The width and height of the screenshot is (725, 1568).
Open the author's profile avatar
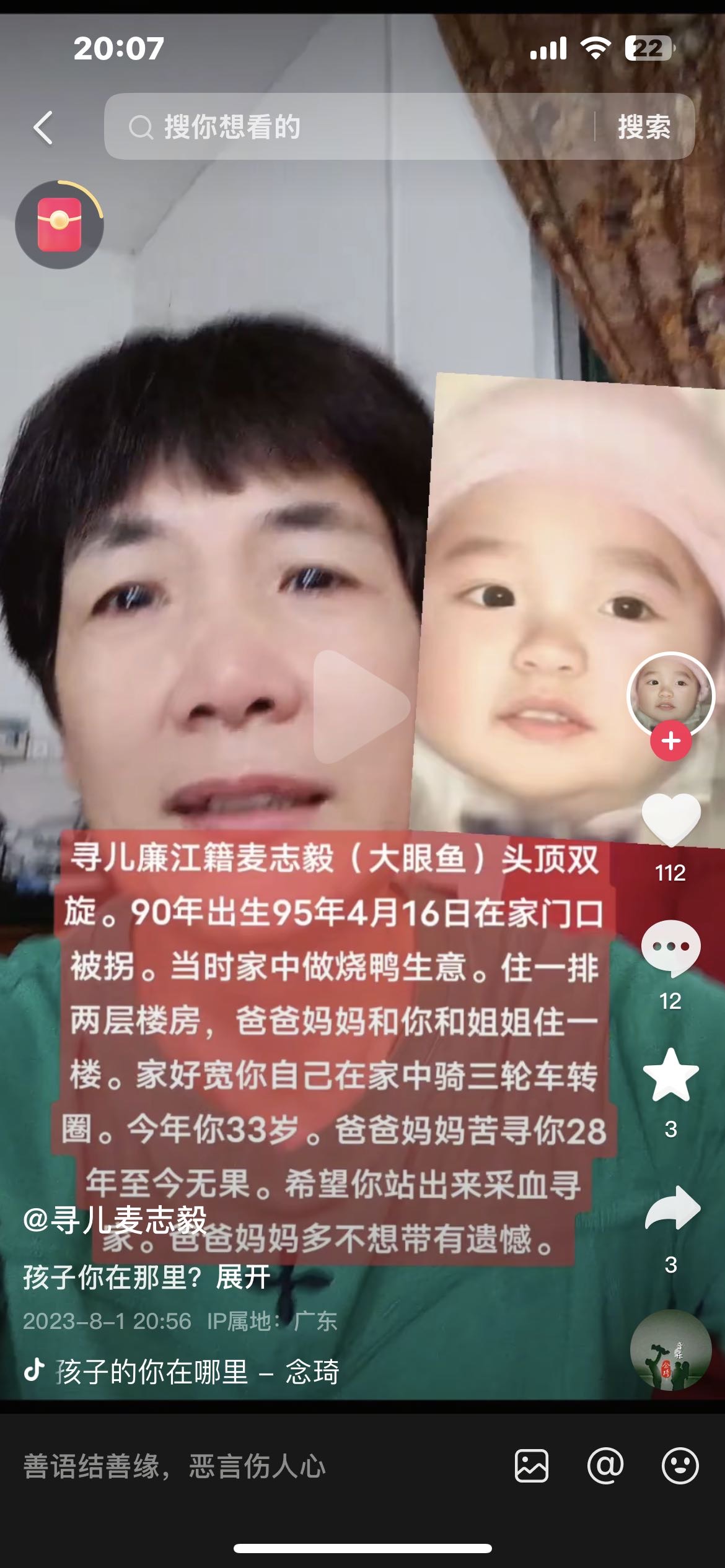(670, 694)
